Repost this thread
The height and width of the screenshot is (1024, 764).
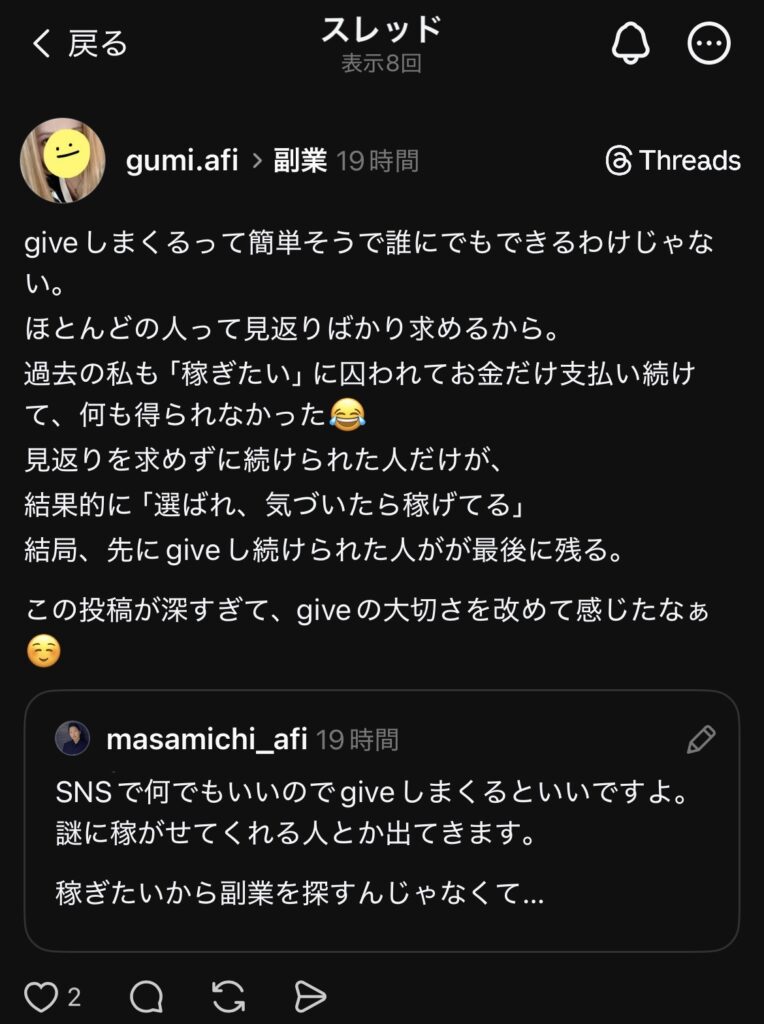click(229, 996)
